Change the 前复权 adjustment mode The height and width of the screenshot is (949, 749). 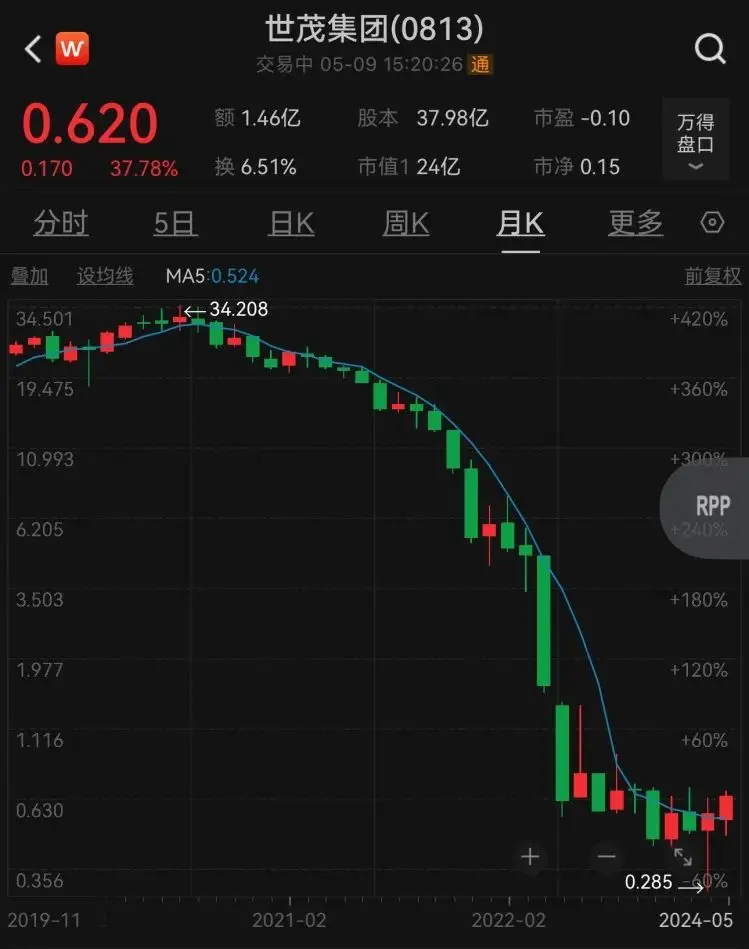pos(712,276)
